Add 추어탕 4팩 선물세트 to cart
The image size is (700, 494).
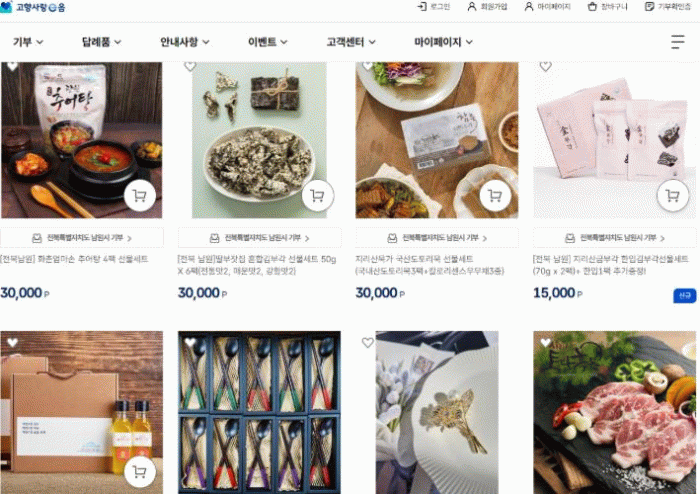tap(139, 196)
